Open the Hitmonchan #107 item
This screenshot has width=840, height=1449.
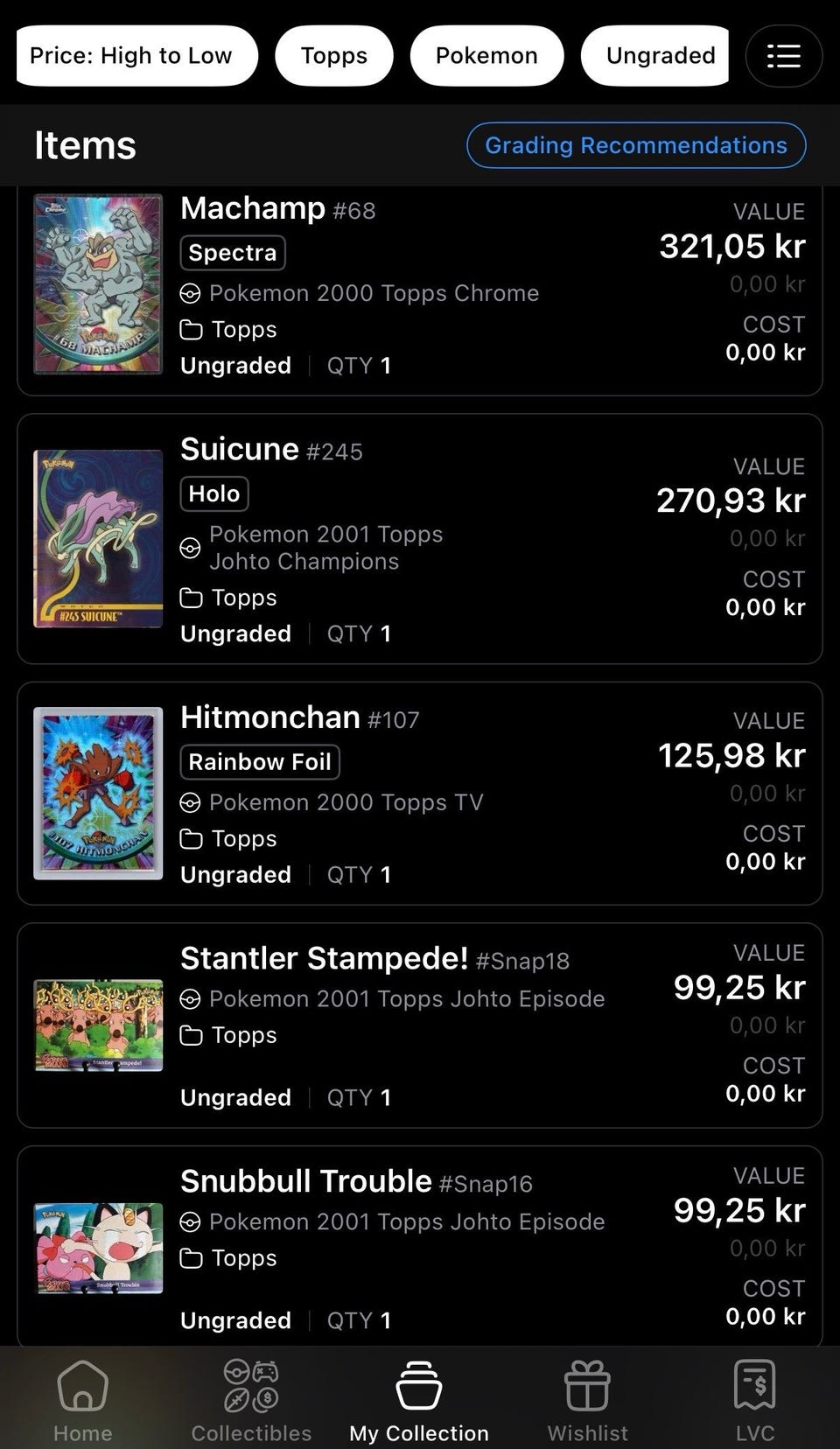click(x=420, y=793)
